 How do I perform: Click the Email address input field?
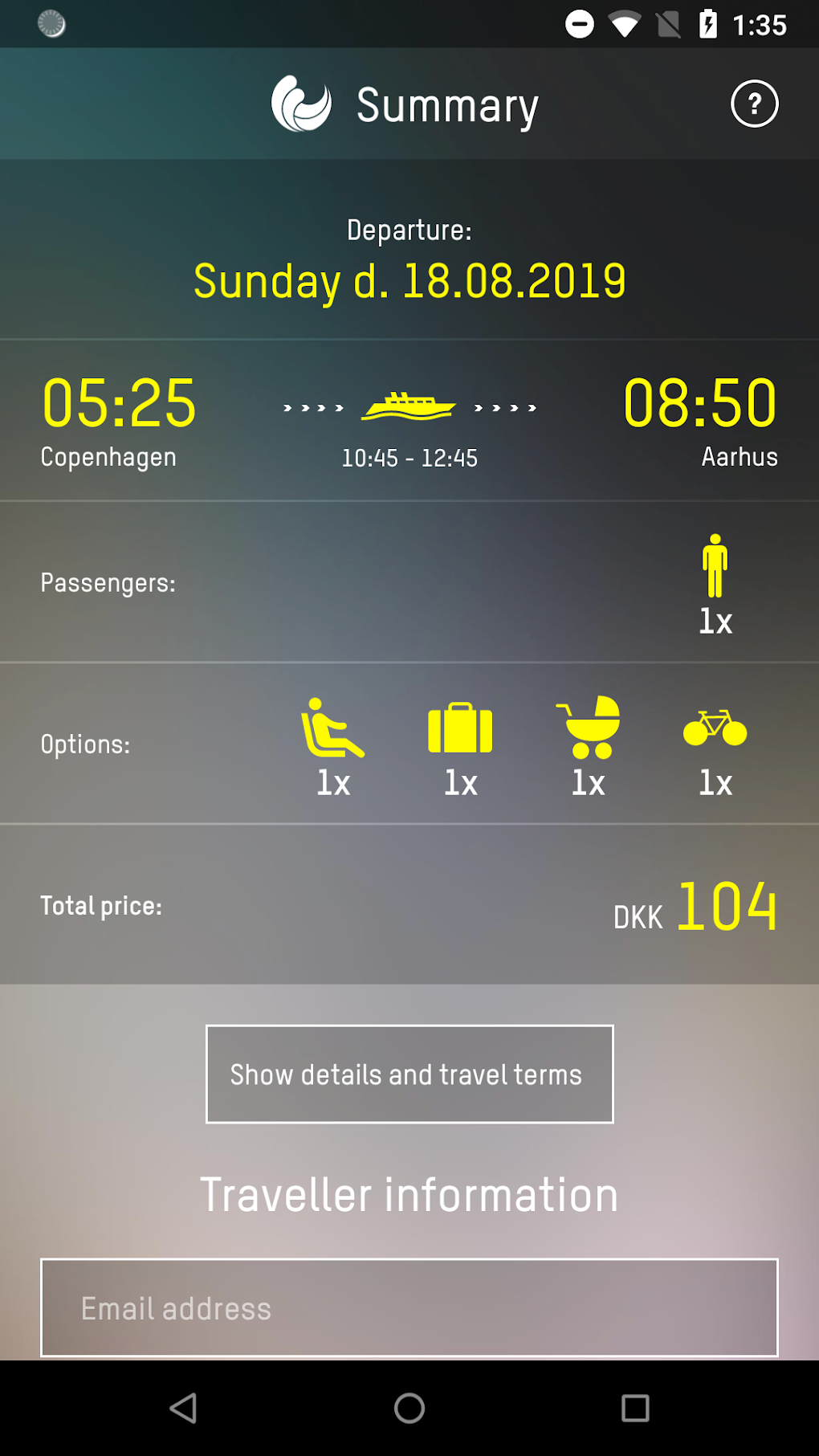coord(409,1307)
